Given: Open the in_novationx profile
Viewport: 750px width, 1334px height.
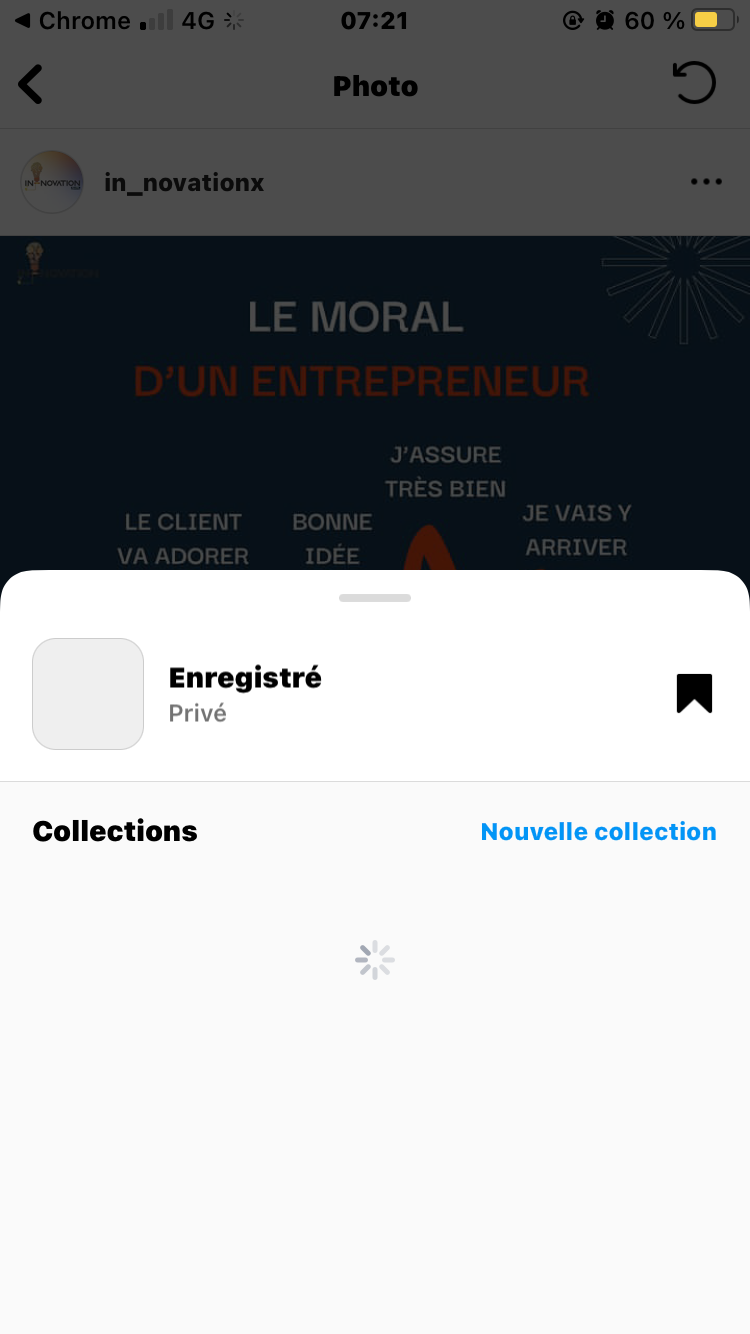Looking at the screenshot, I should point(184,183).
